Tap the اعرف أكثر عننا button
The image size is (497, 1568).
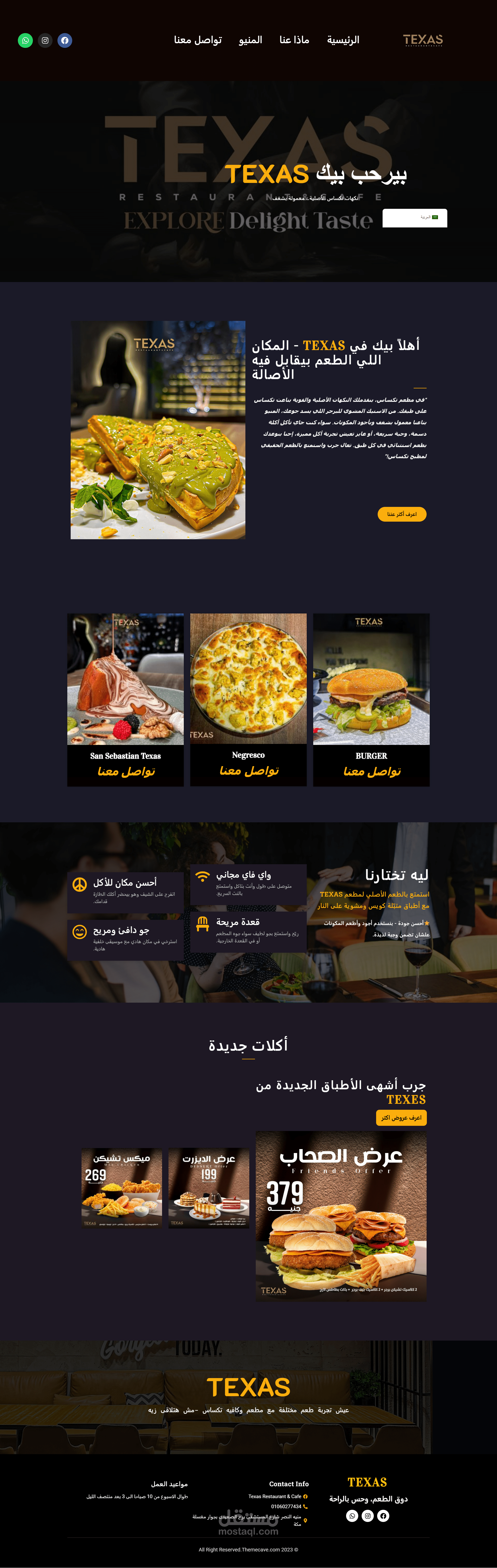pyautogui.click(x=402, y=514)
